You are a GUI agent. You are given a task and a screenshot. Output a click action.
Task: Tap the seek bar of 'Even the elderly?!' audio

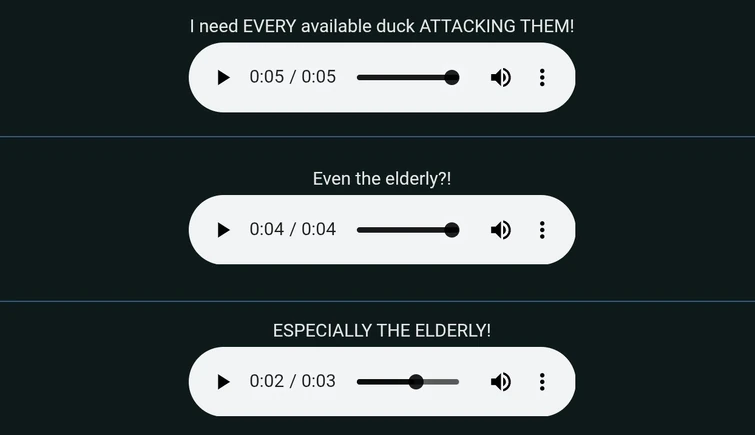[405, 230]
